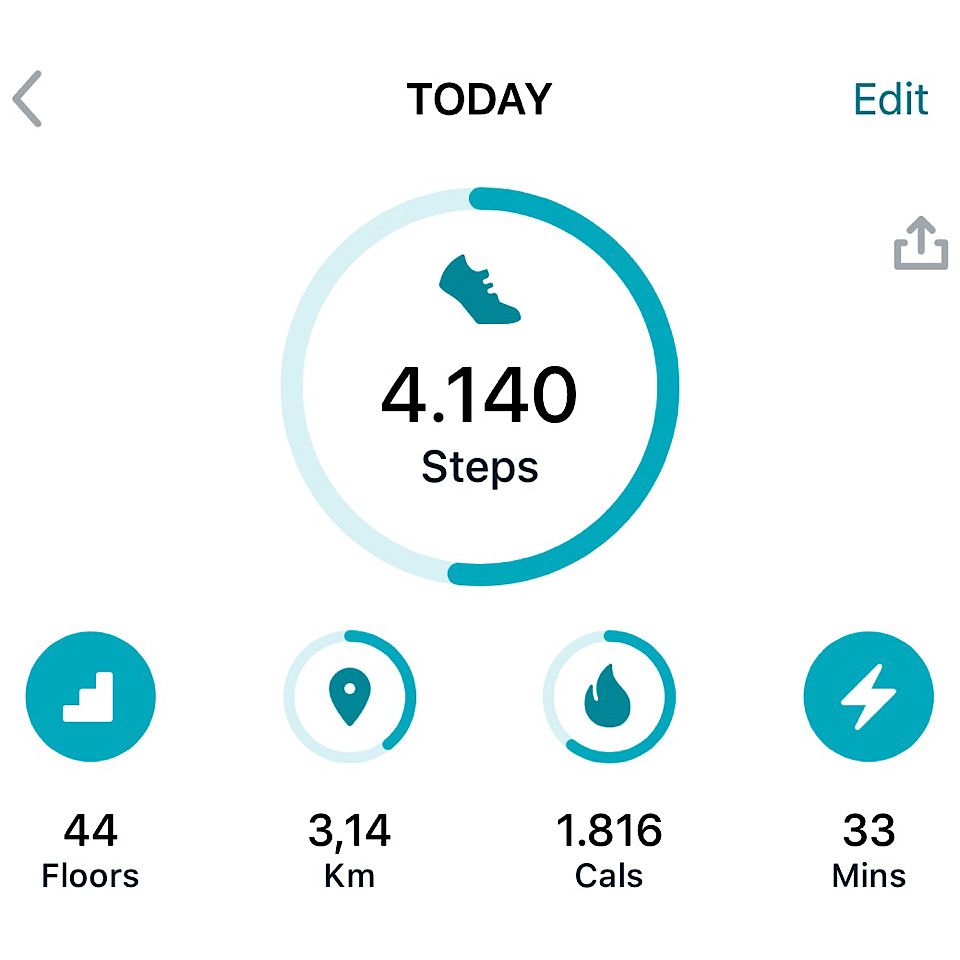View the 44 Floors climbed details

click(x=90, y=696)
